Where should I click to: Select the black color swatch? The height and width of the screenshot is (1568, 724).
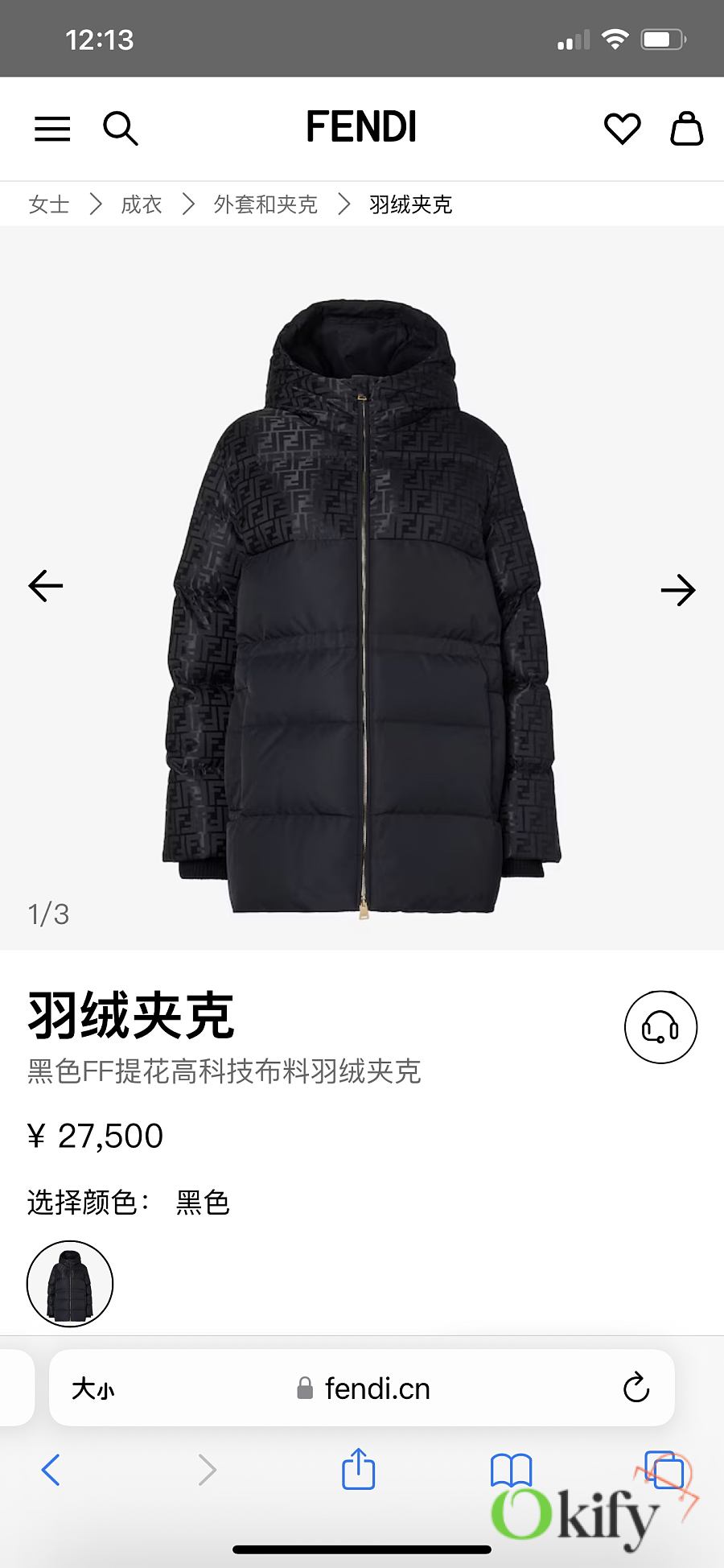70,1283
